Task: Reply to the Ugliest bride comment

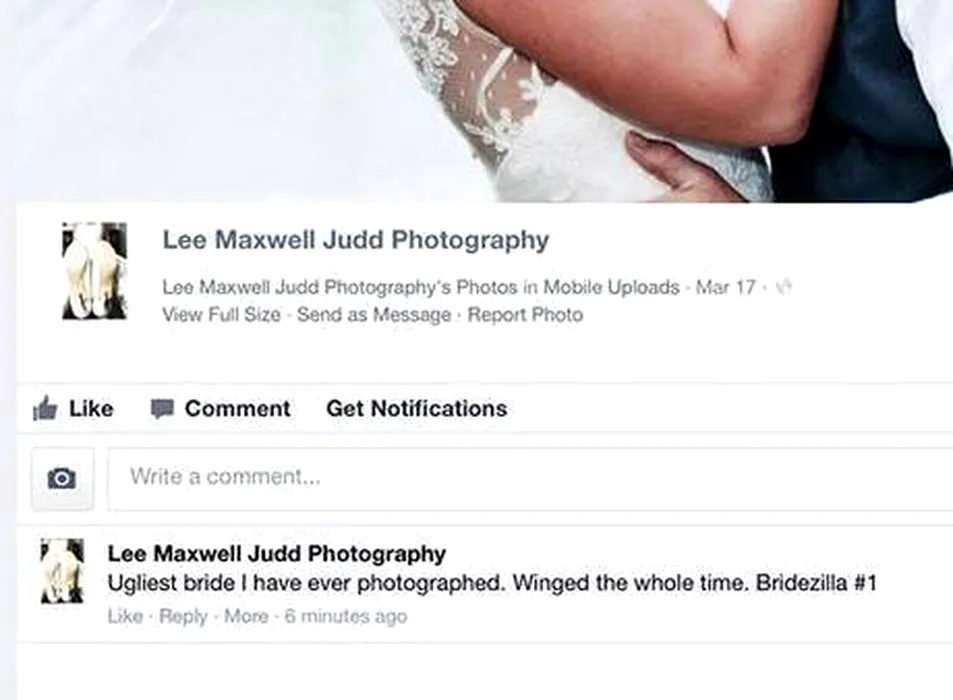Action: (x=183, y=616)
